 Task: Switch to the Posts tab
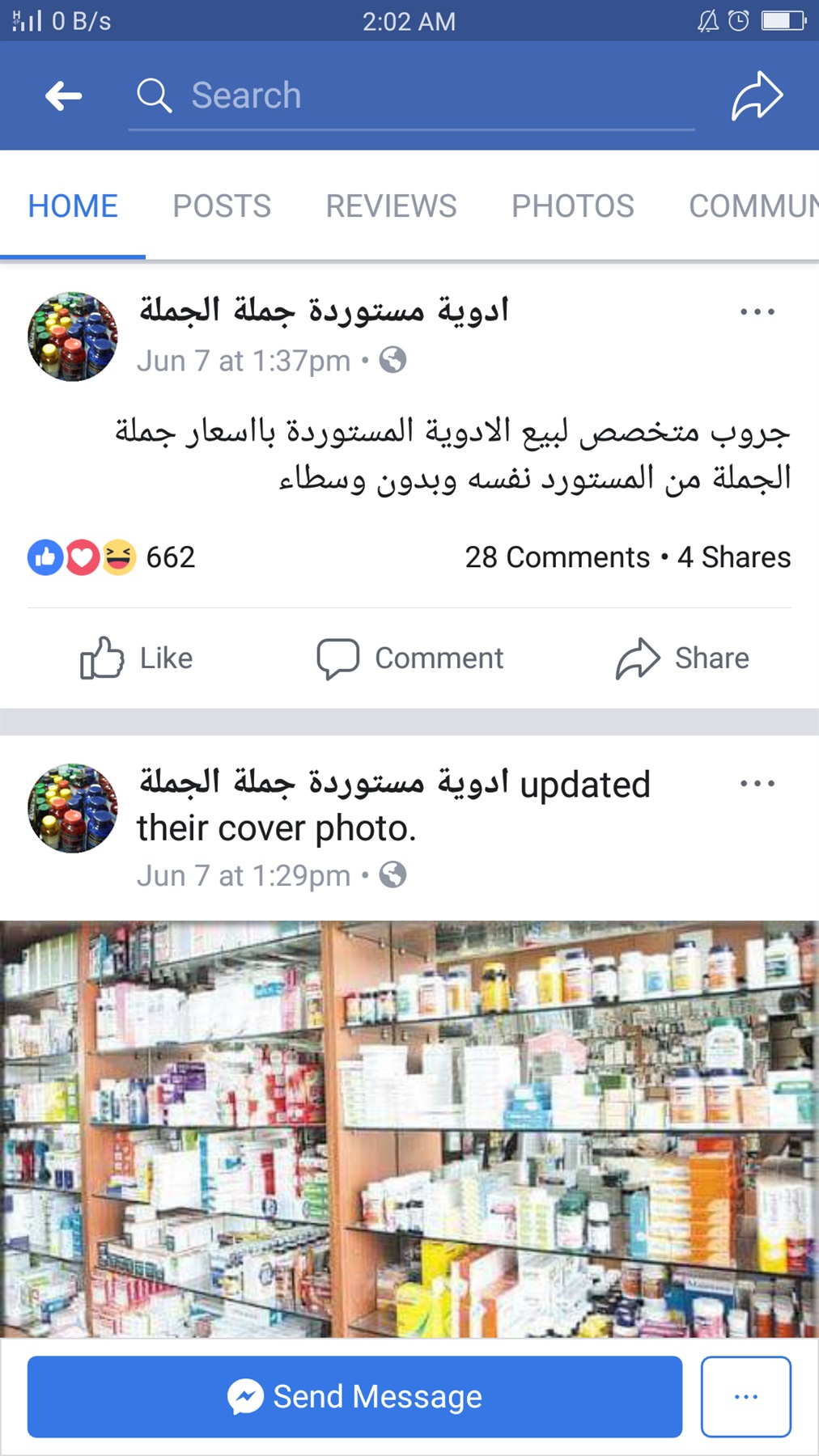pyautogui.click(x=222, y=206)
